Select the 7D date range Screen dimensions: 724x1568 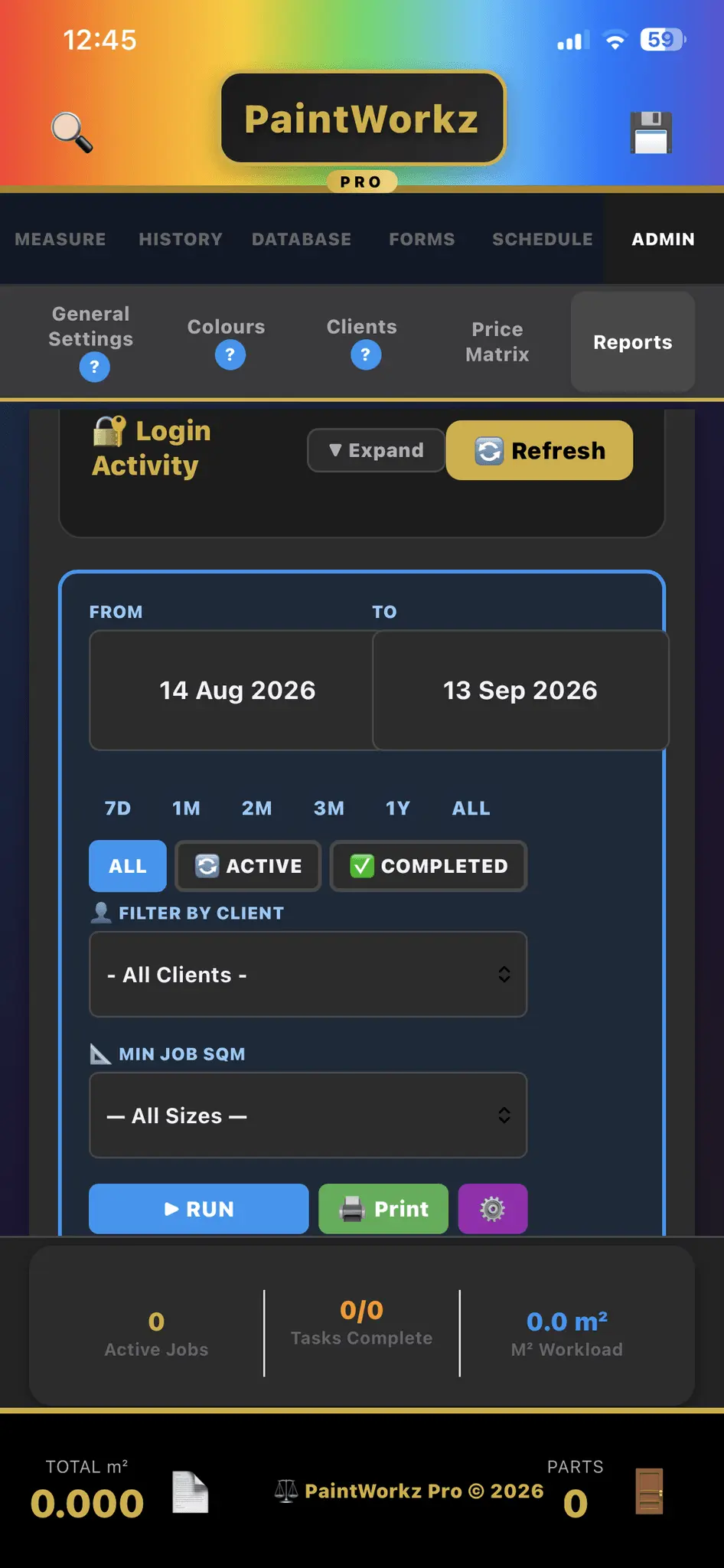click(x=118, y=808)
